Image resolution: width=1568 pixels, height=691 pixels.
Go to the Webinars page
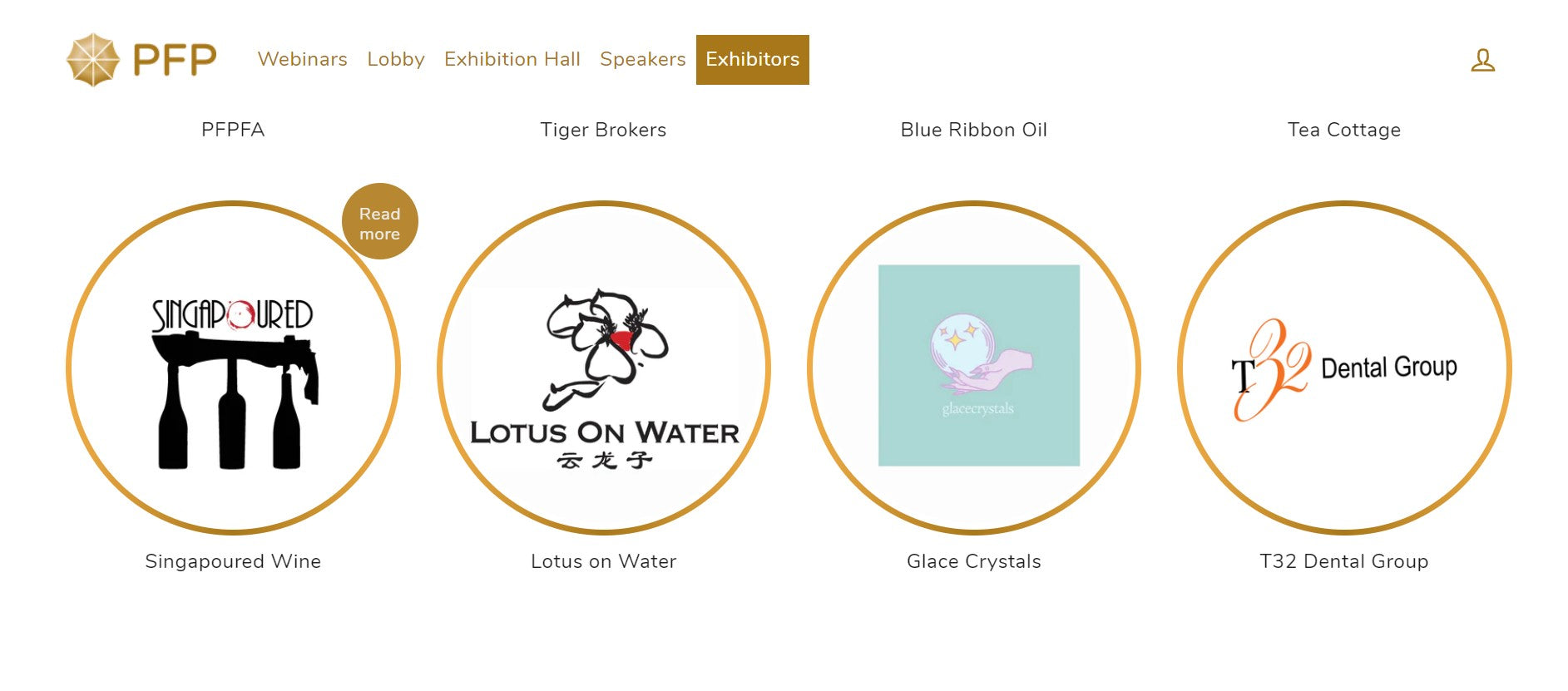coord(302,60)
